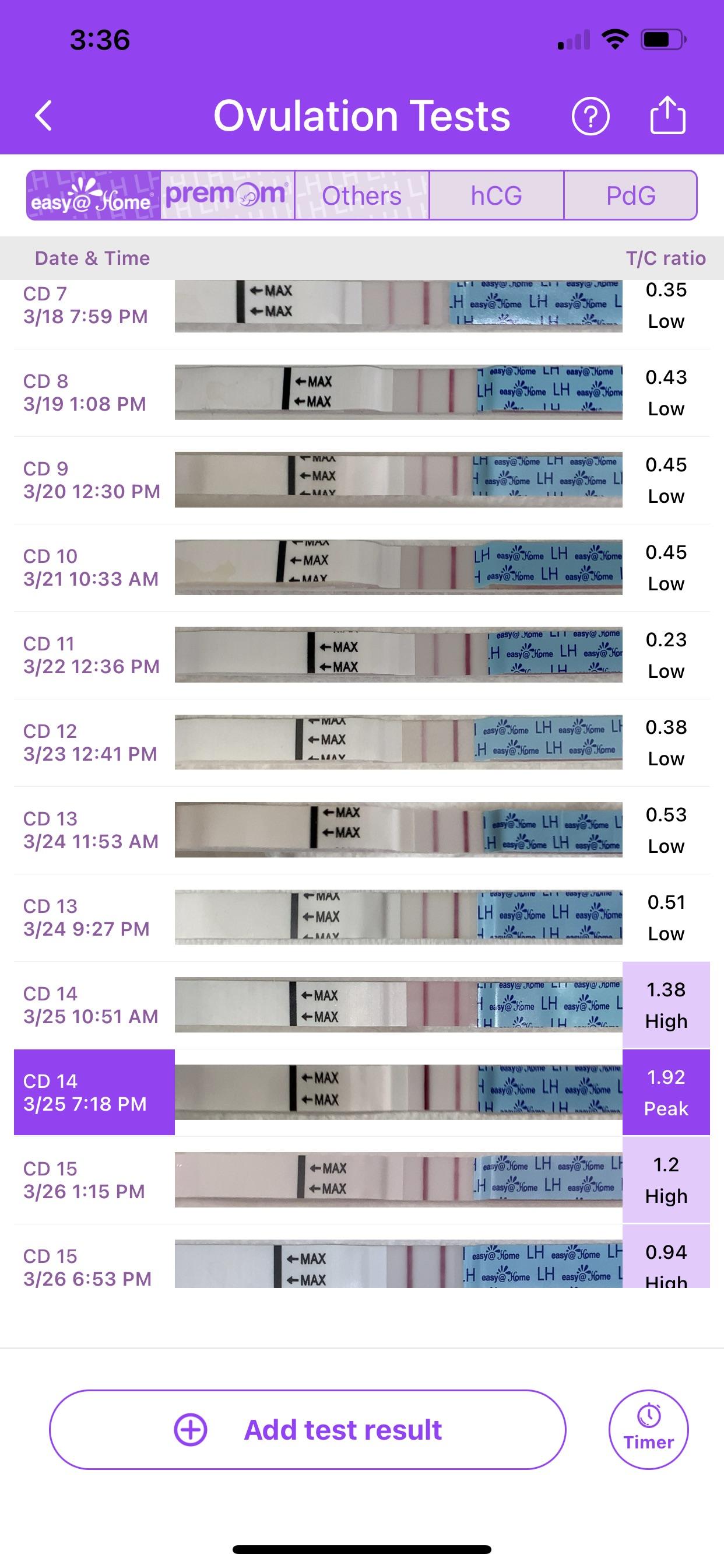Switch to the hCG tab

click(497, 195)
